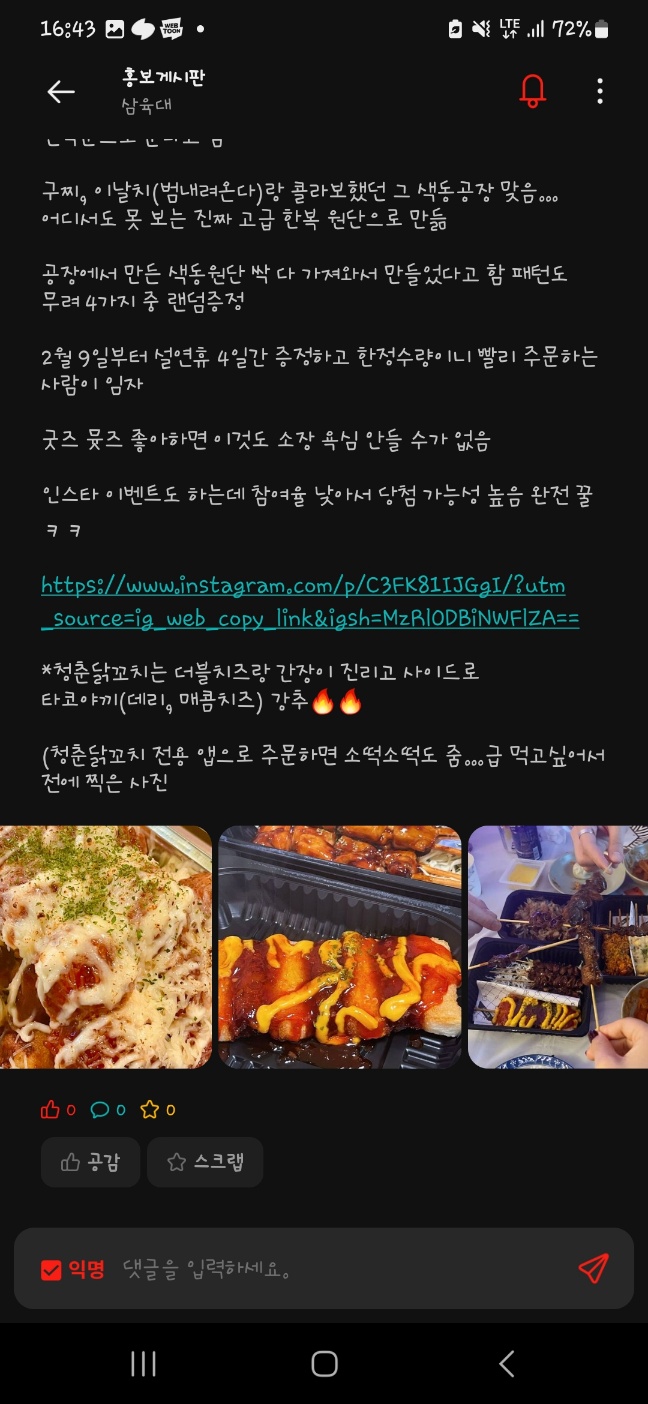Screen dimensions: 648x1404
Task: Send the comment with paper plane icon
Action: pos(593,1269)
